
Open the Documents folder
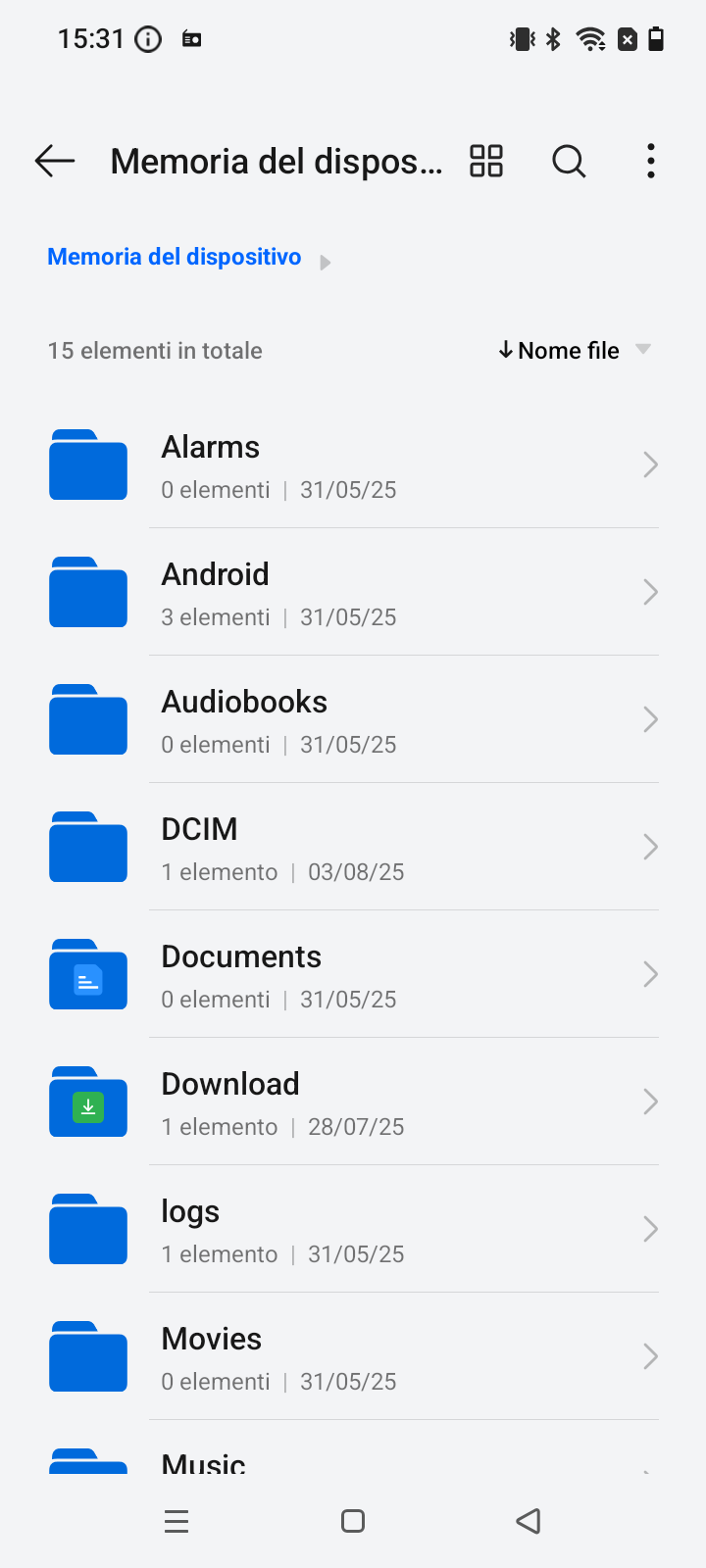tap(353, 974)
